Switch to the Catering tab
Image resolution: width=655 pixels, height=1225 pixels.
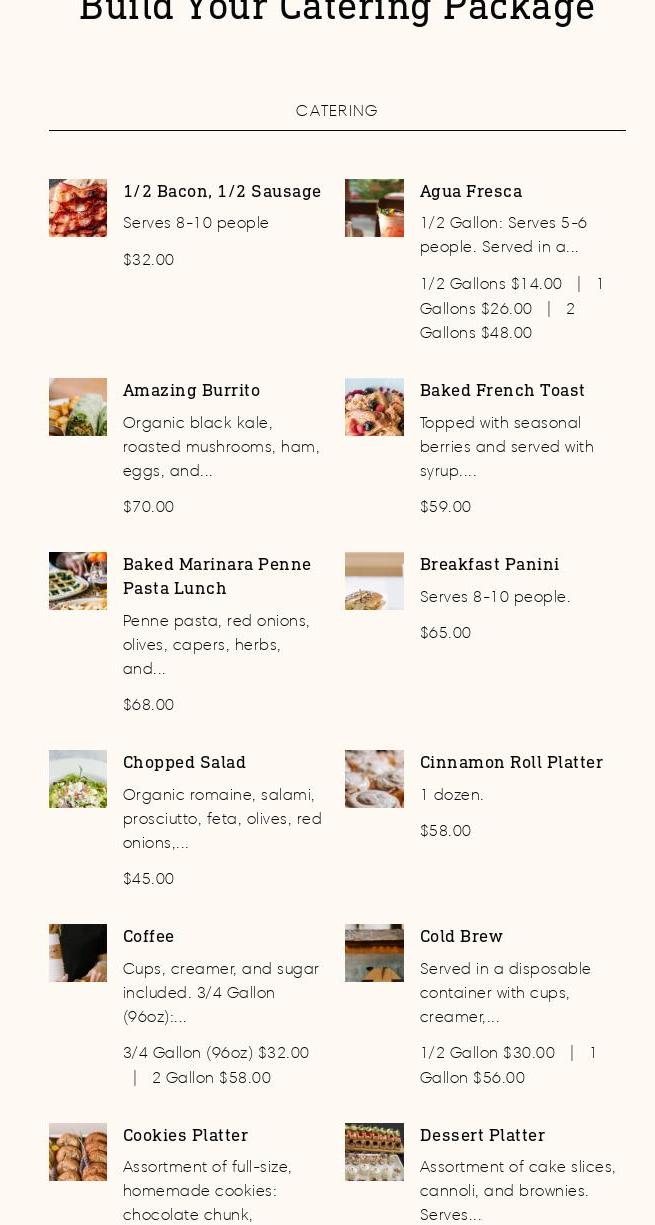(337, 111)
